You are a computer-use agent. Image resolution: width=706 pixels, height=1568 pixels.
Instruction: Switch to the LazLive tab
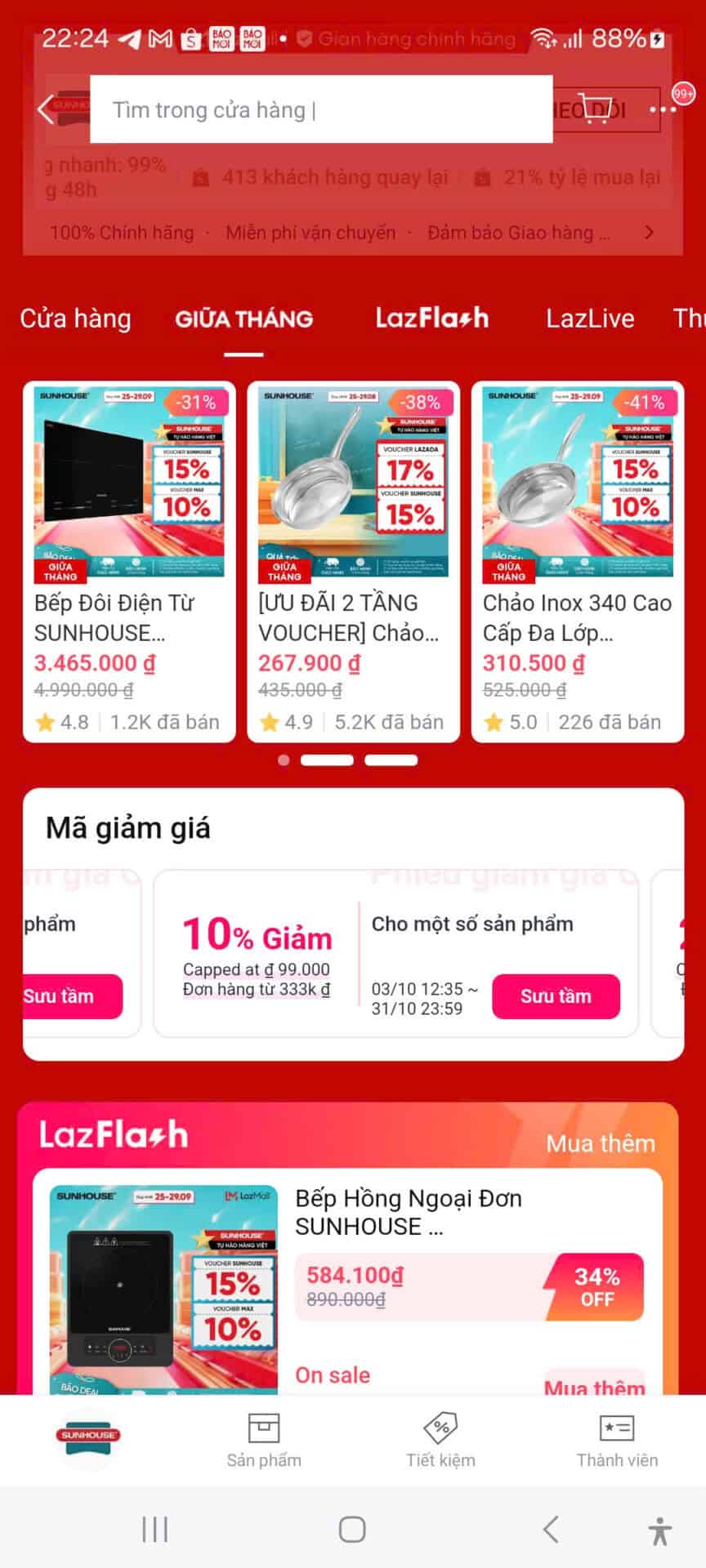pyautogui.click(x=591, y=318)
